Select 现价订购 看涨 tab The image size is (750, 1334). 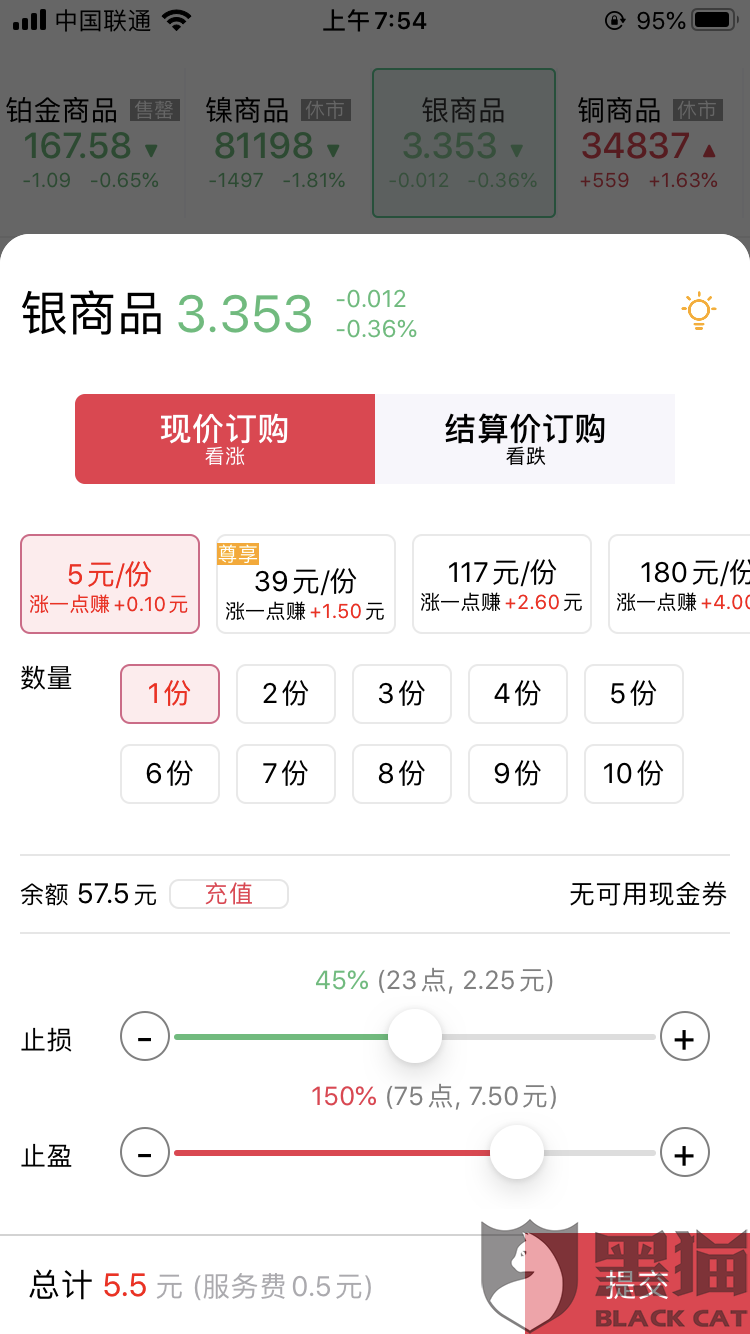click(x=225, y=439)
